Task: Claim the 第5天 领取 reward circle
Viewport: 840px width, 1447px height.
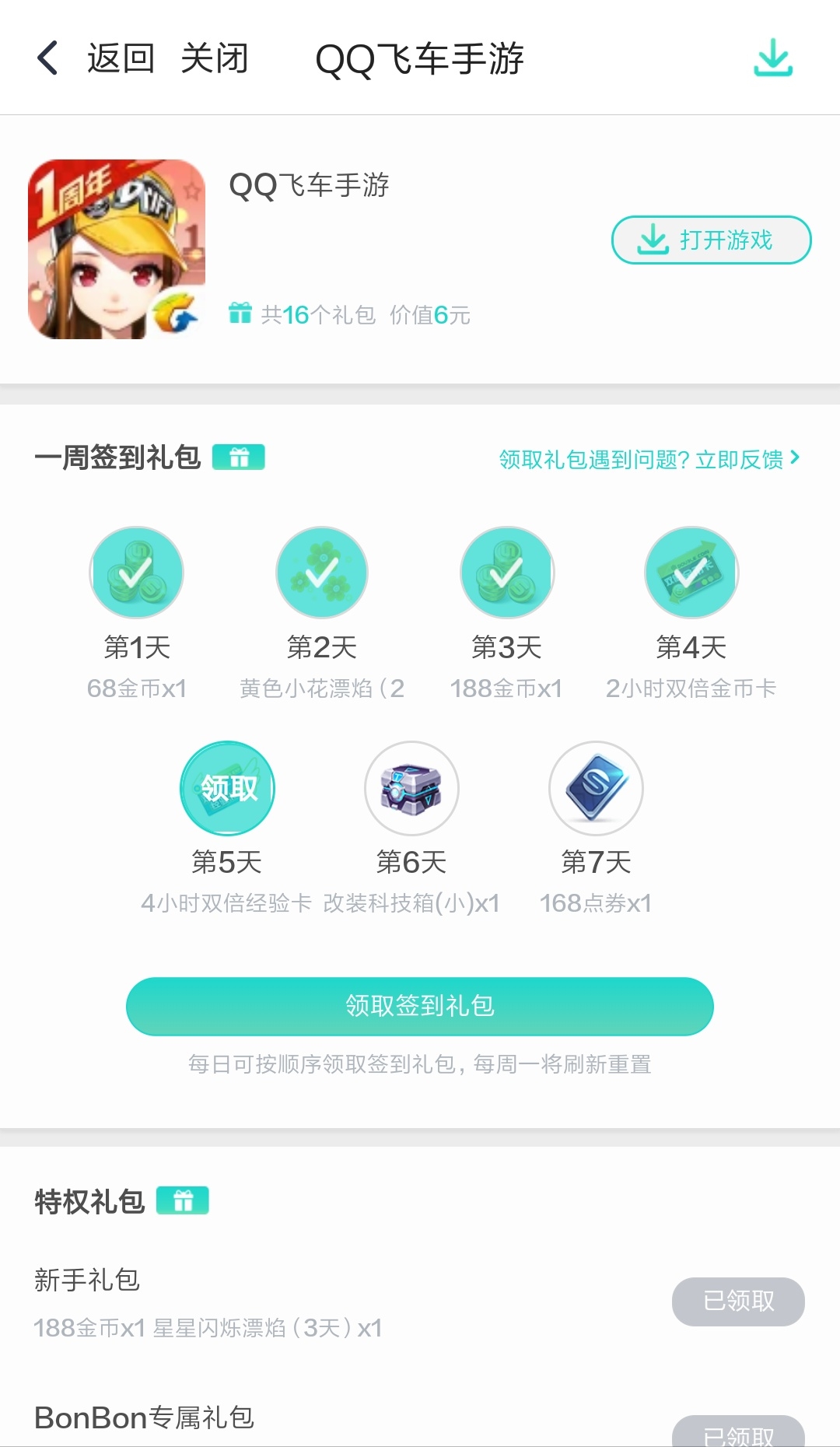Action: click(x=227, y=787)
